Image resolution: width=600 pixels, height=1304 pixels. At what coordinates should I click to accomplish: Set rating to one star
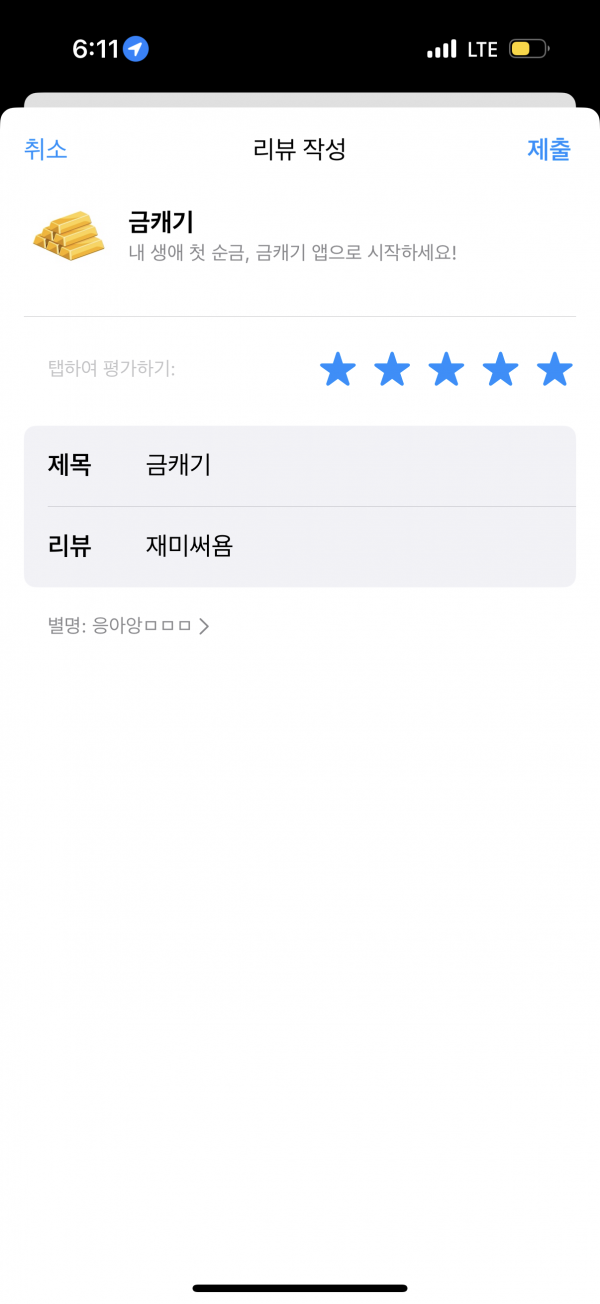pyautogui.click(x=338, y=370)
